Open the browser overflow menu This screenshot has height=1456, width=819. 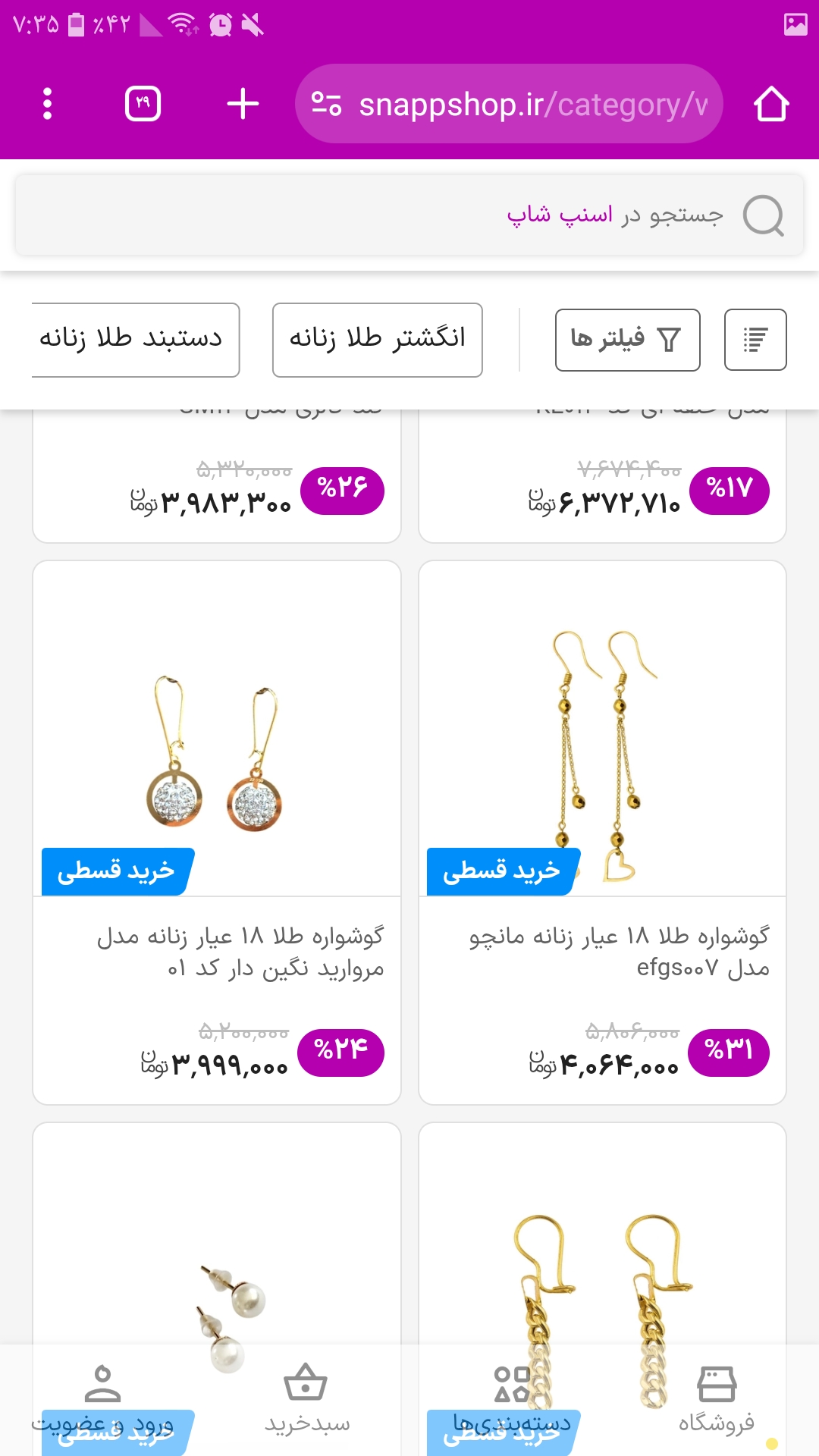click(x=47, y=104)
